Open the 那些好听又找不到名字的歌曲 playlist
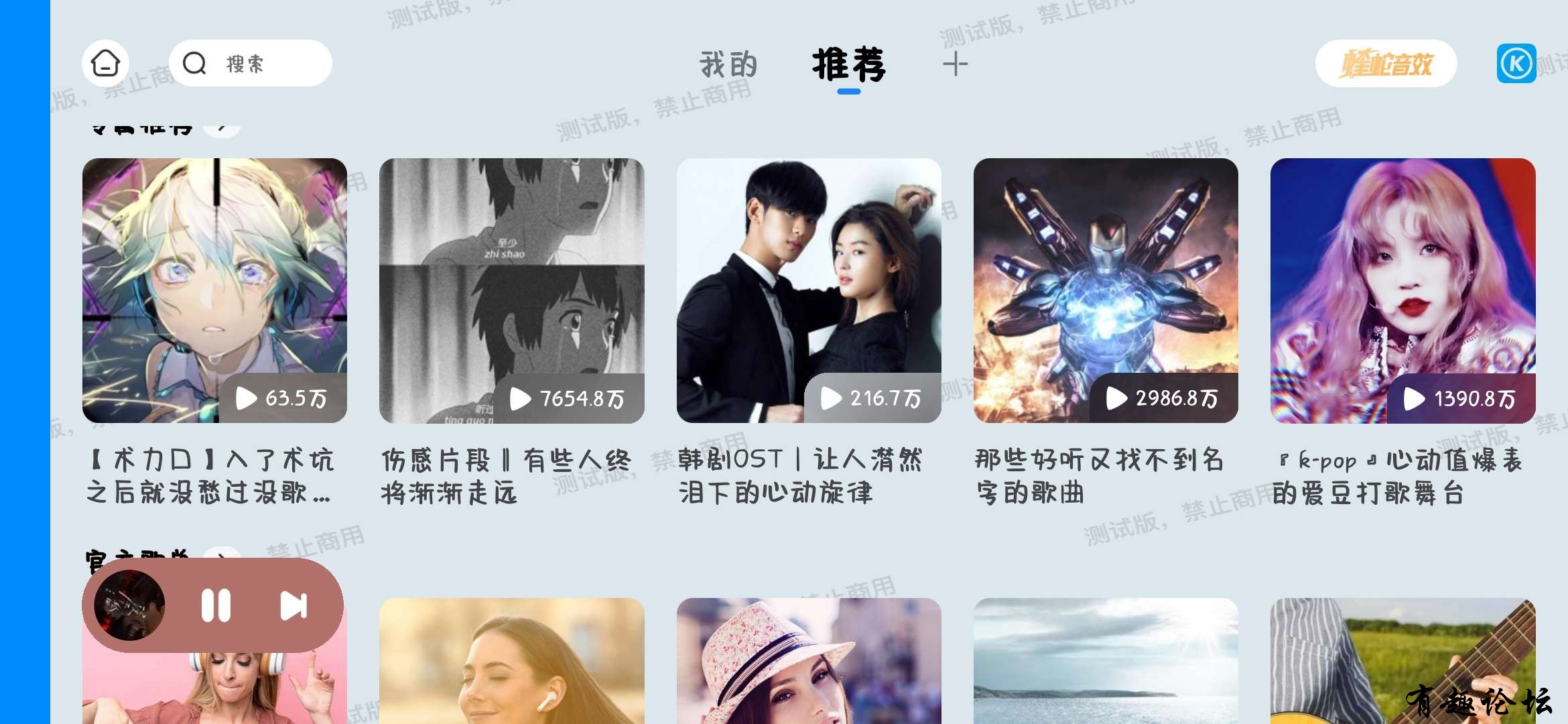 coord(1106,290)
